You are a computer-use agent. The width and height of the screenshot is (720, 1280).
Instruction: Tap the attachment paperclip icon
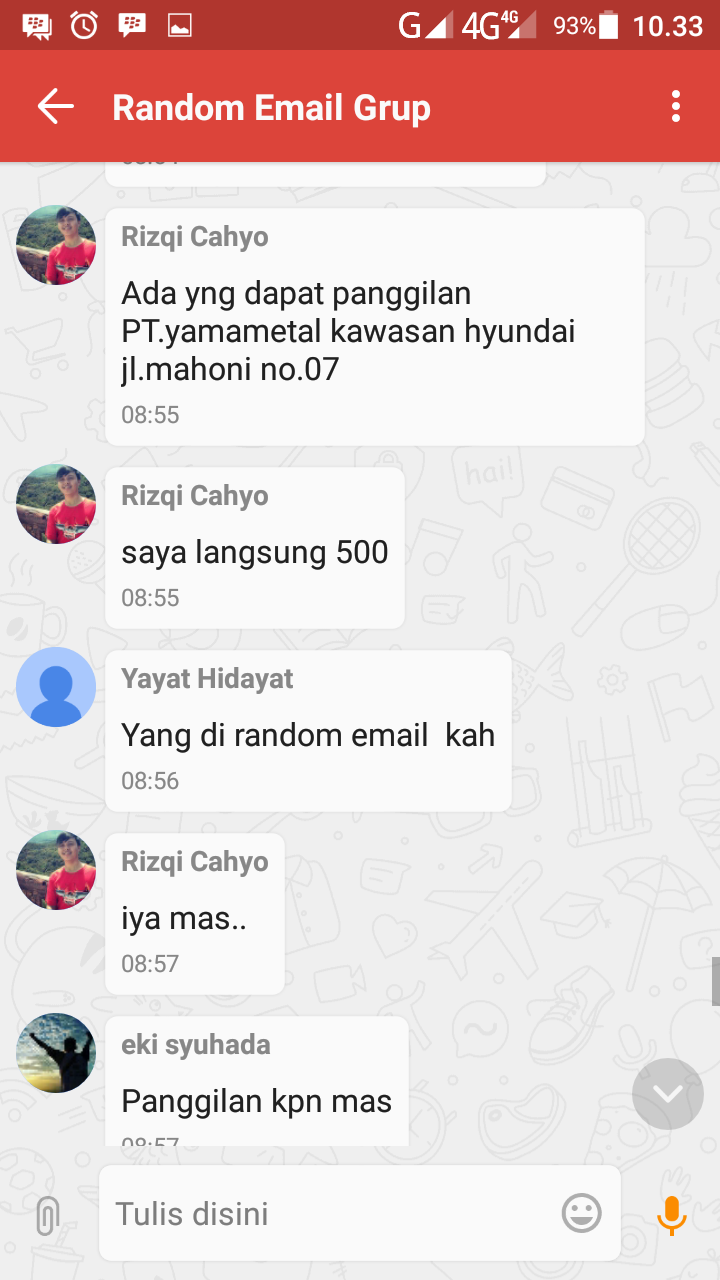click(47, 1215)
